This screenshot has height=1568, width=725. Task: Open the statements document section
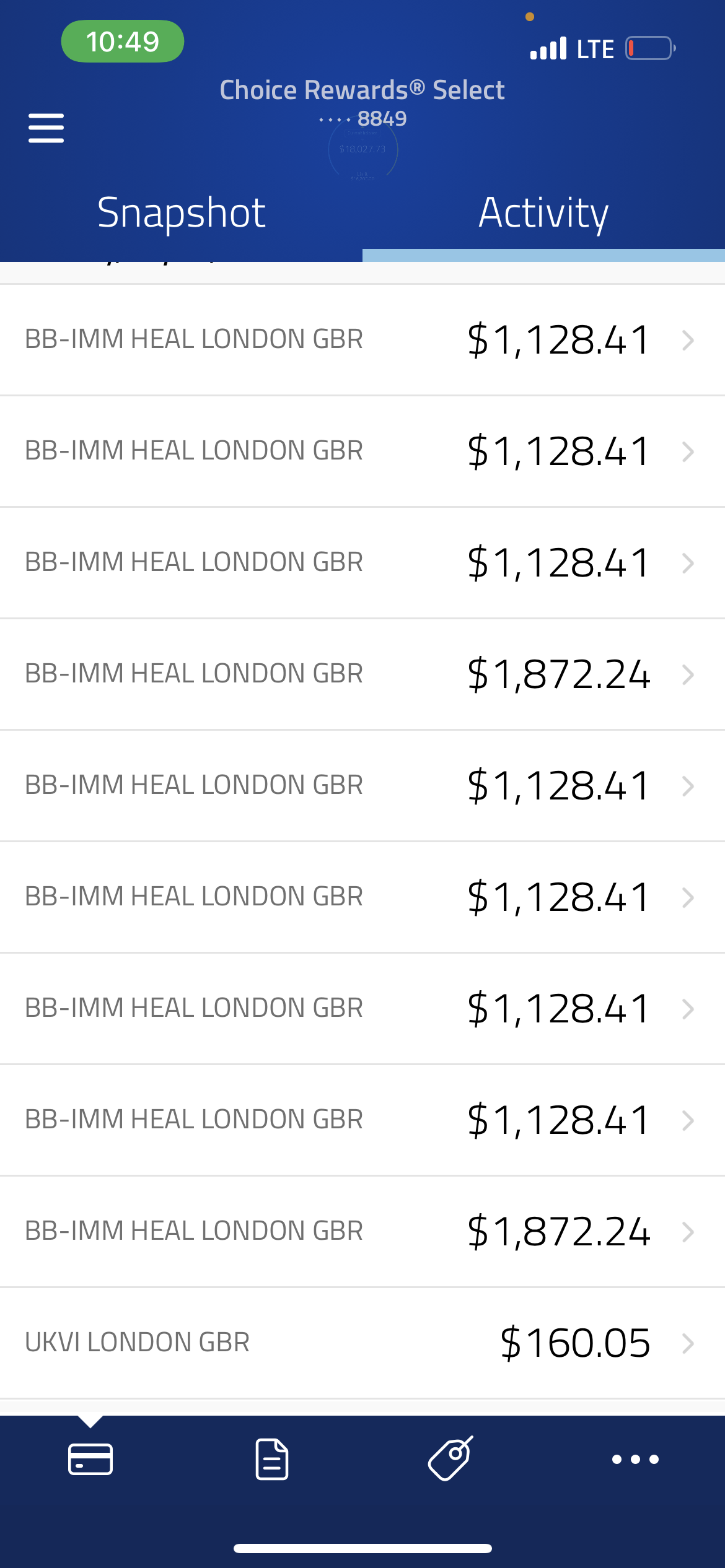click(272, 1459)
